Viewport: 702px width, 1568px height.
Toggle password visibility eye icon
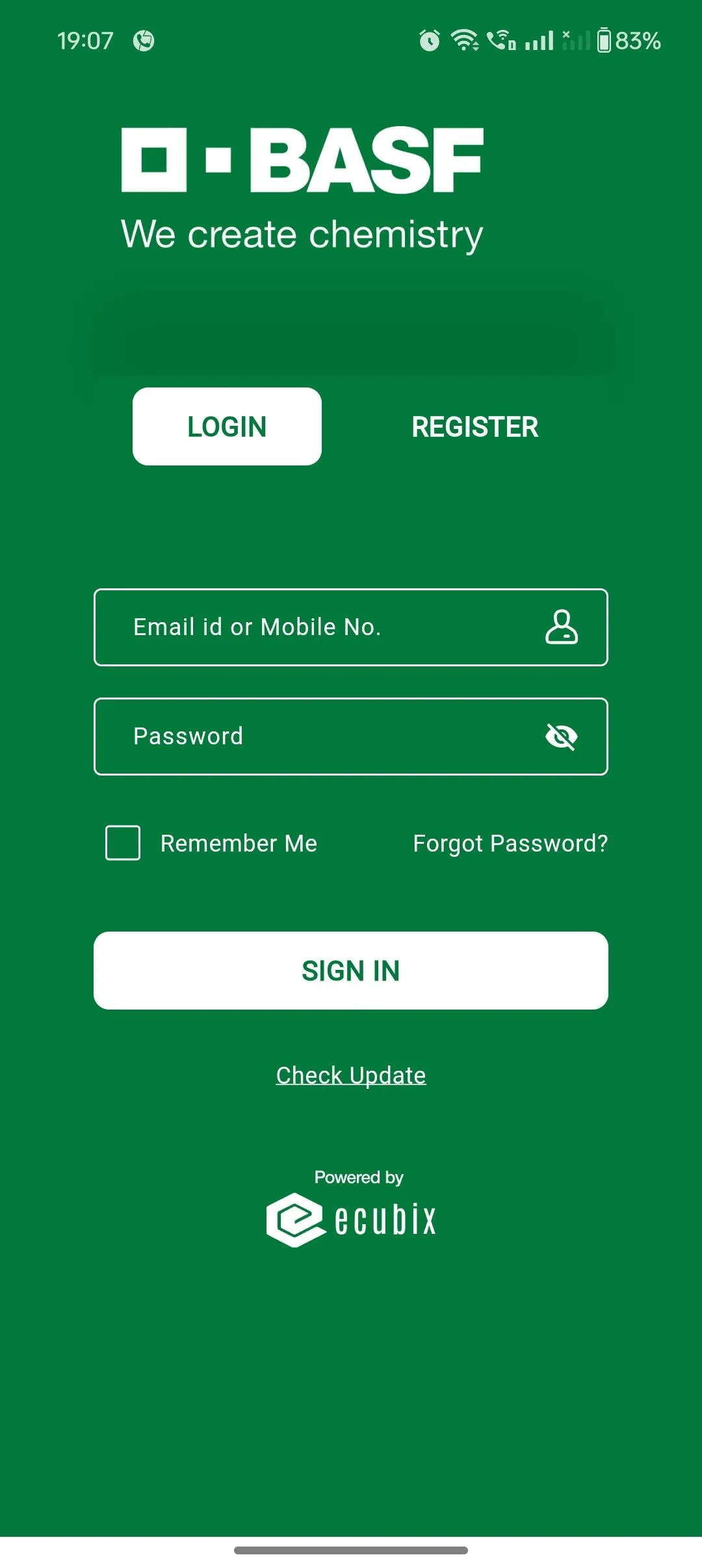click(562, 737)
